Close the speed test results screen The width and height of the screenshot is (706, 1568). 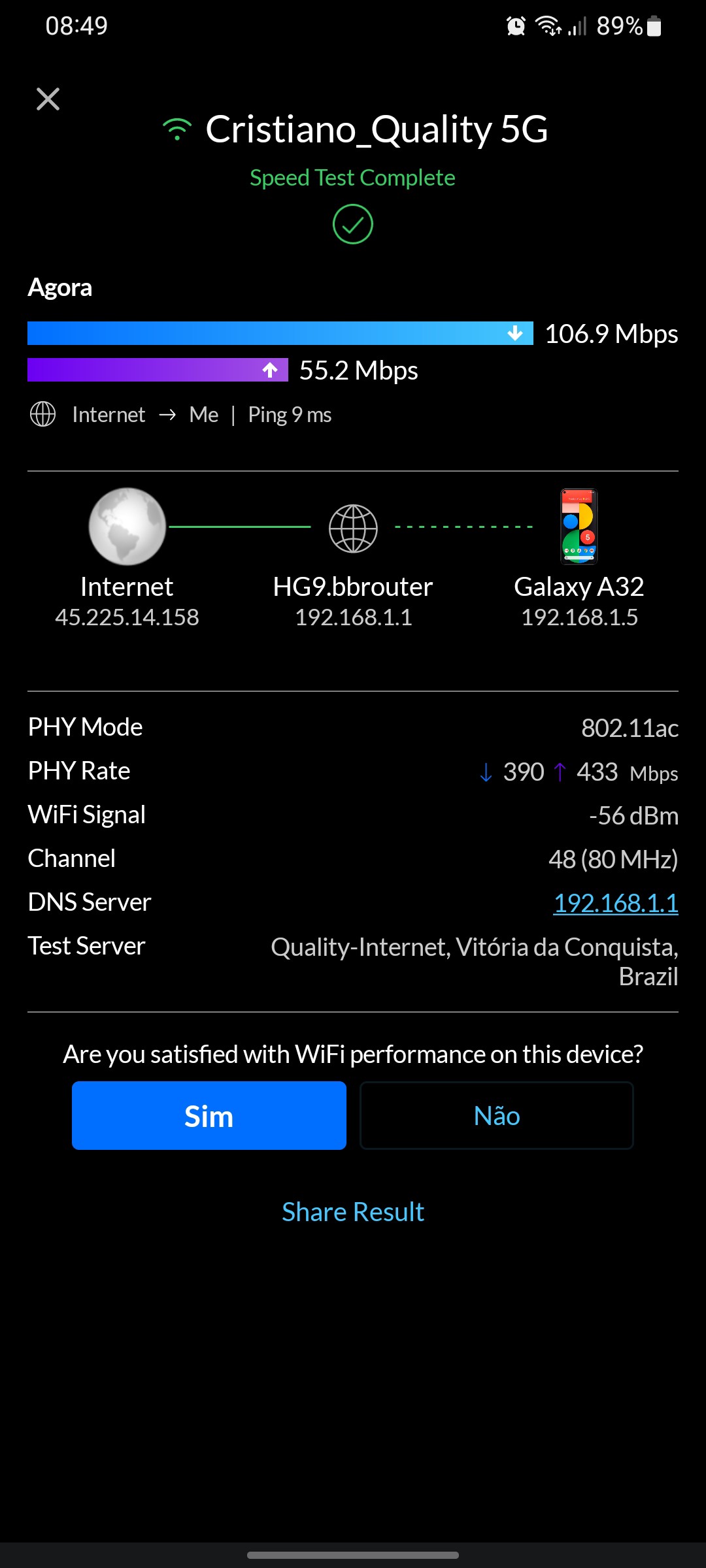48,99
